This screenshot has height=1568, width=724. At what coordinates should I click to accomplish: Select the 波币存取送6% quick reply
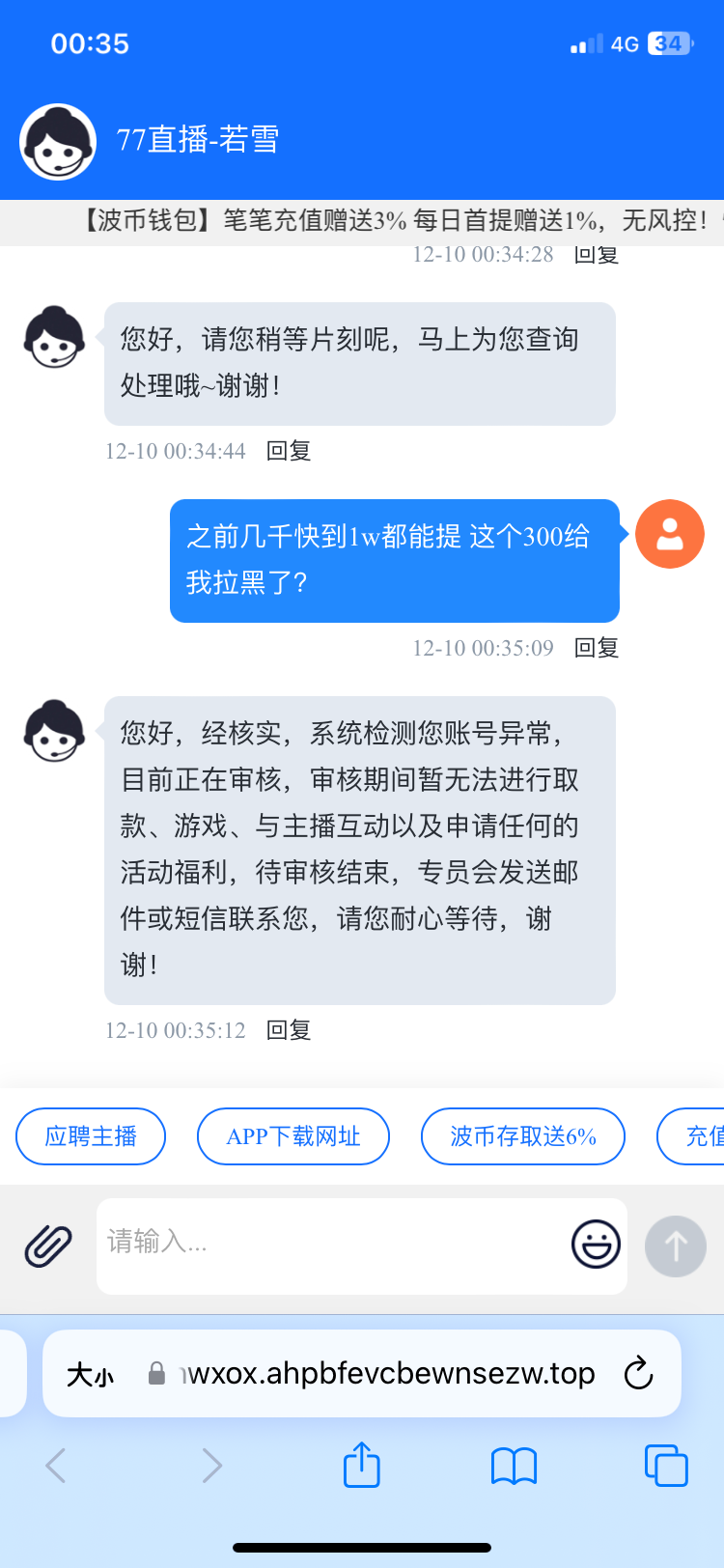(522, 1136)
